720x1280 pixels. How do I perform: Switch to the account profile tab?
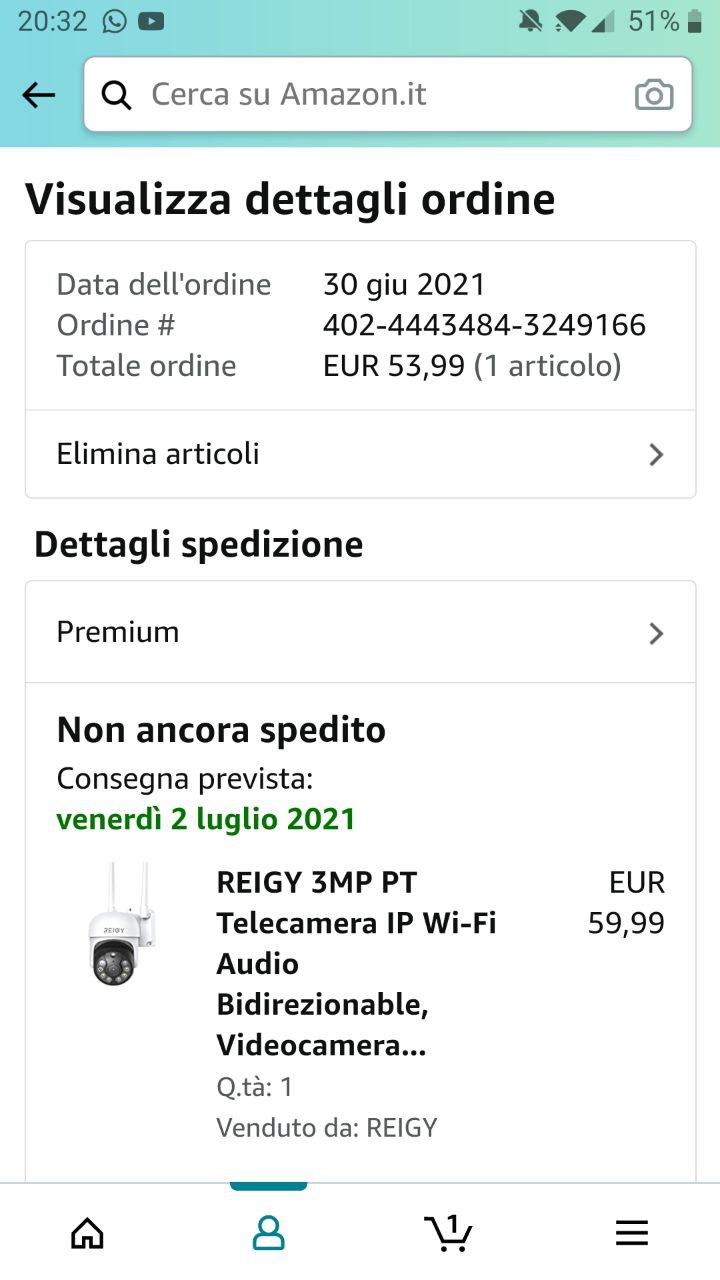[268, 1232]
